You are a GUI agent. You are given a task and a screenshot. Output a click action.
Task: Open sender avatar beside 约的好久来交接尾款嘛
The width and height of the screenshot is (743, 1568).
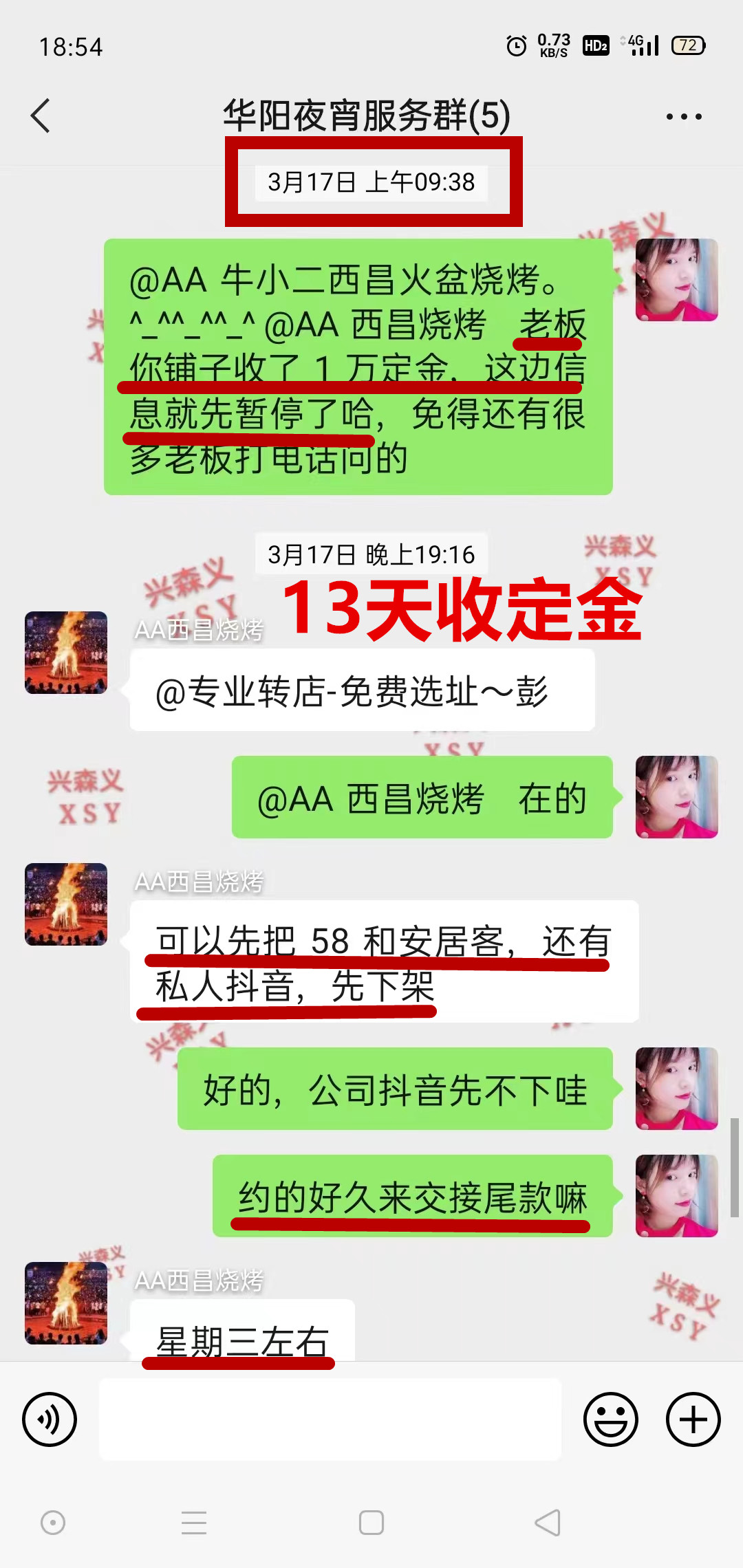click(x=676, y=1195)
